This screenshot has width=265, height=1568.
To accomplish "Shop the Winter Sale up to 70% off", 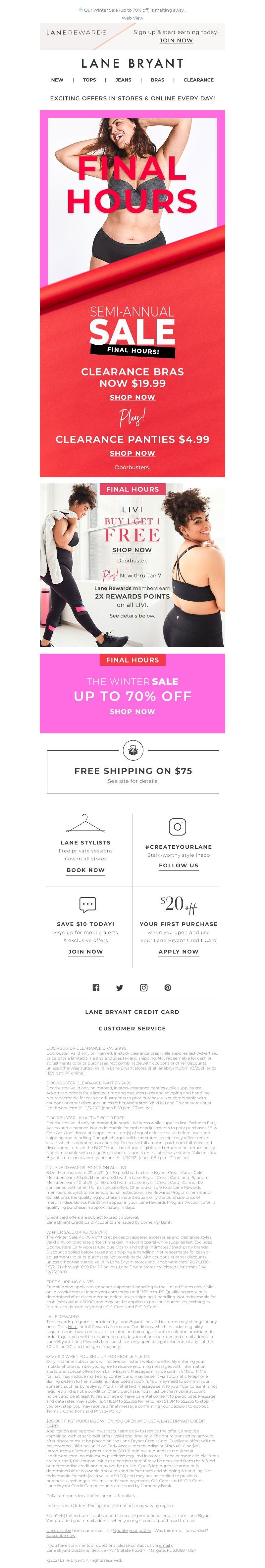I will 132,711.
